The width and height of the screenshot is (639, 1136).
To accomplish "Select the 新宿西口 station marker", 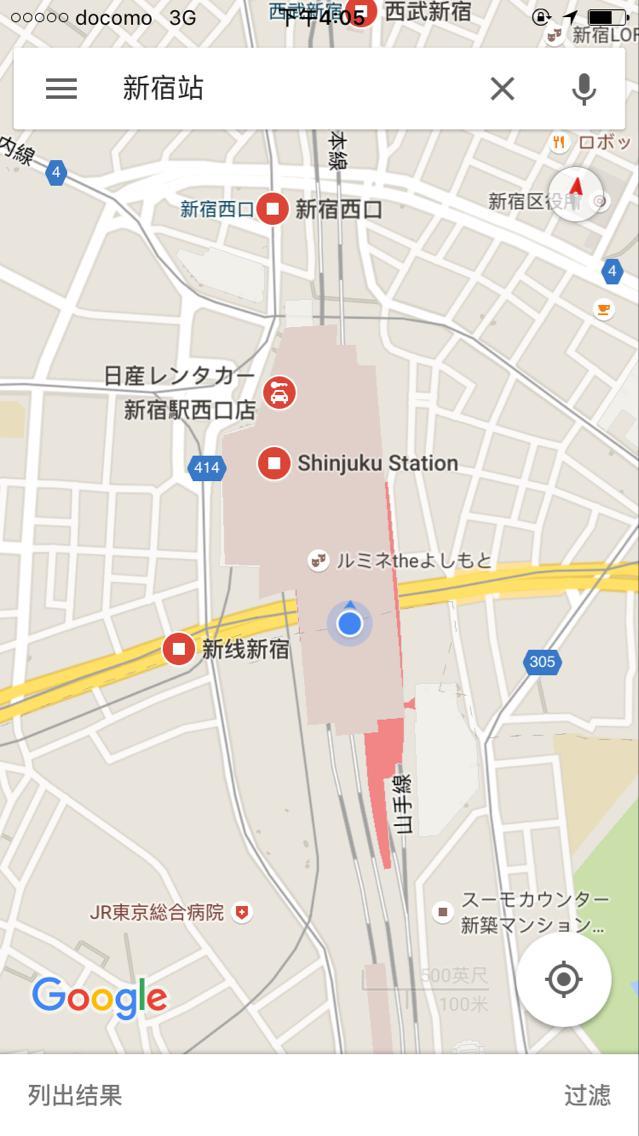I will (x=272, y=209).
